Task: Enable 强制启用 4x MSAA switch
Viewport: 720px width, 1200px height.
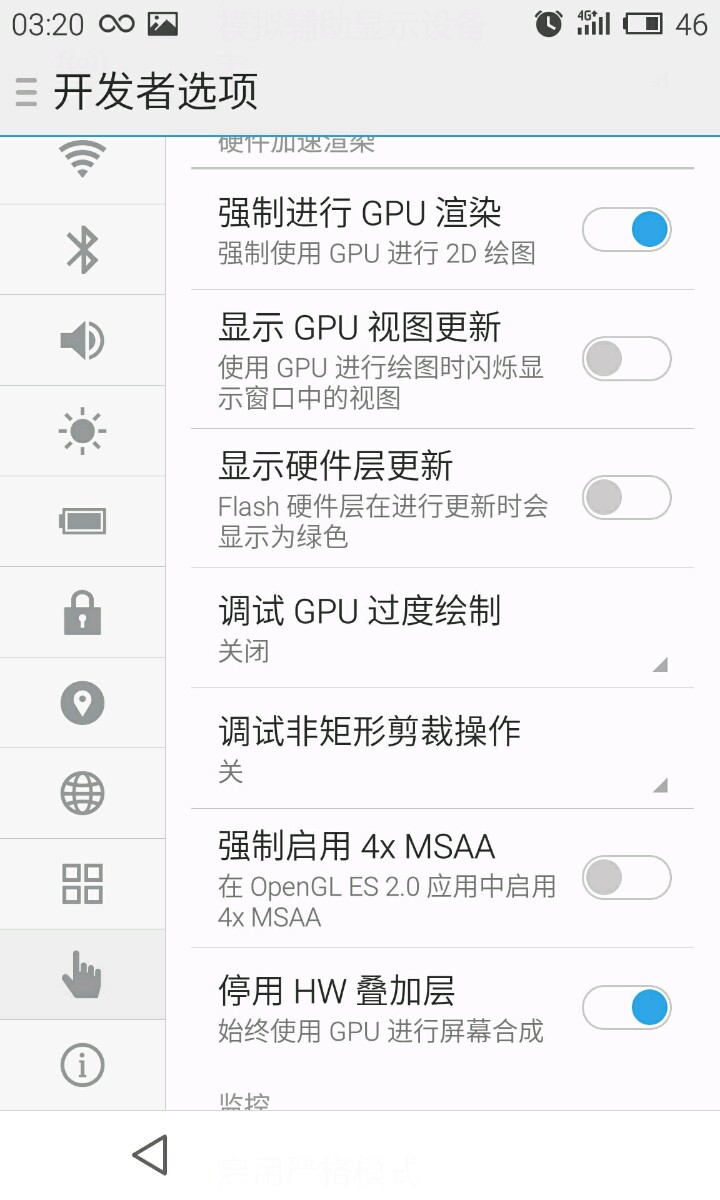Action: [626, 878]
